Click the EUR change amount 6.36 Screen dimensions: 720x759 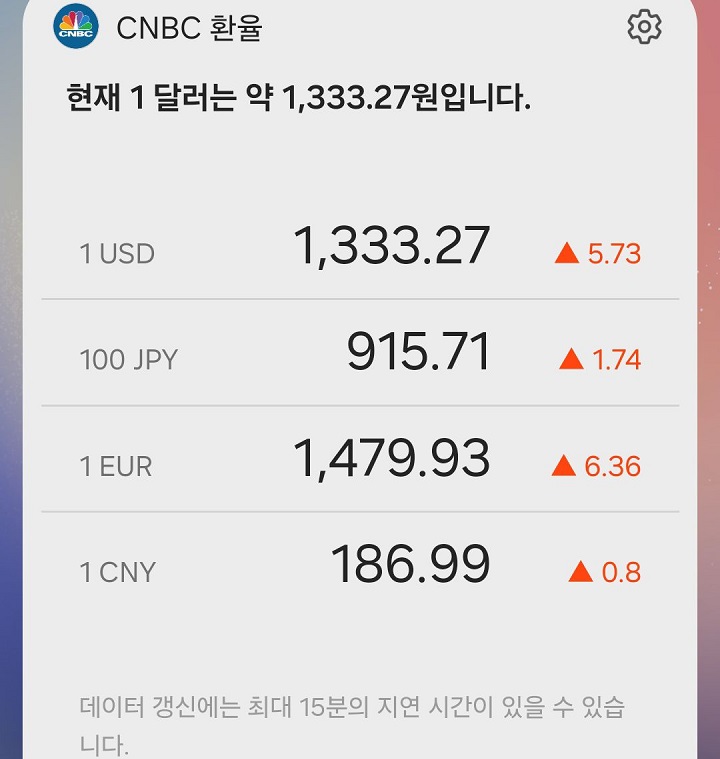pos(615,465)
